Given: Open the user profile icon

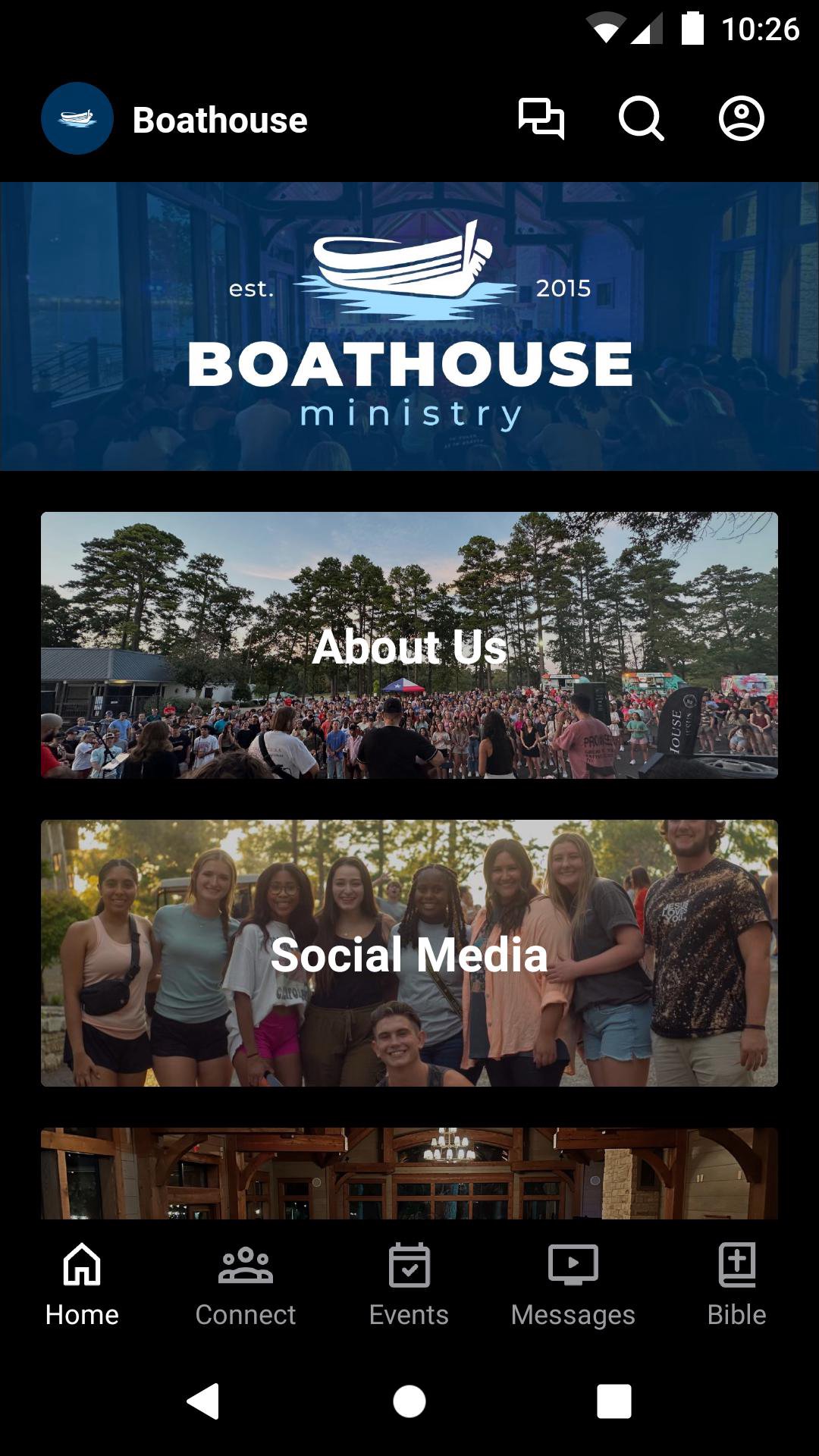Looking at the screenshot, I should pos(741,119).
